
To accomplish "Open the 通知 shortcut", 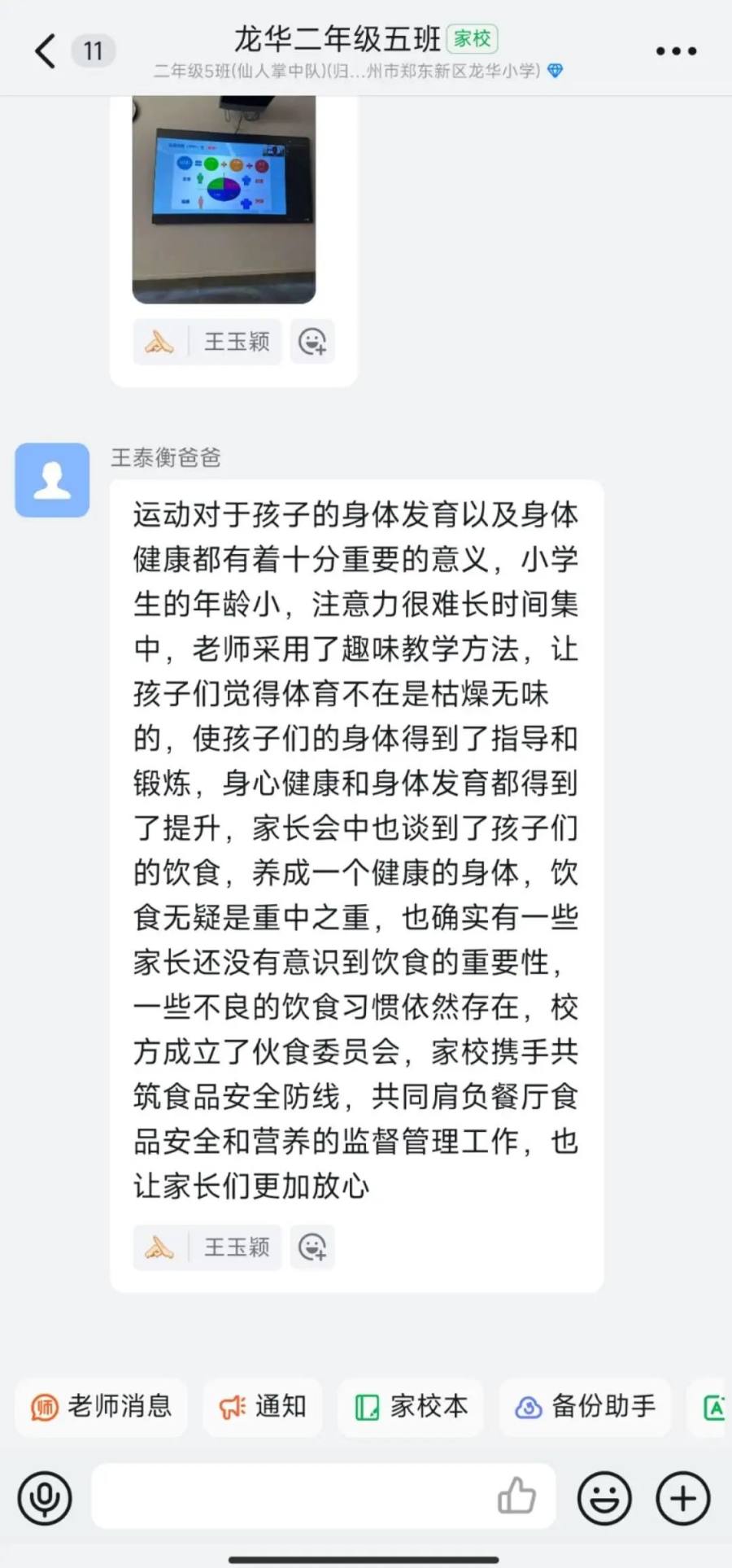I will 263,1407.
